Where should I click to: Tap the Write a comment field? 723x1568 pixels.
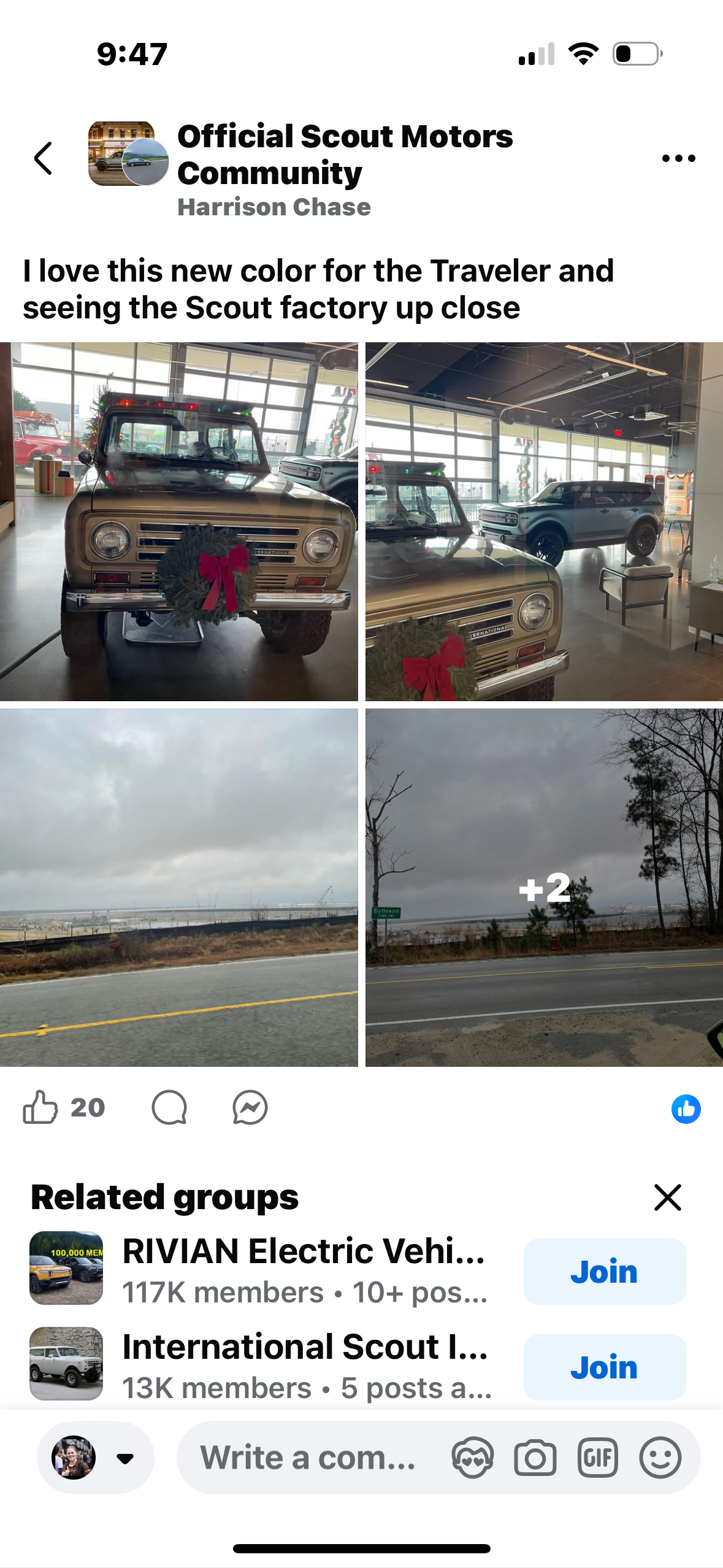(308, 1458)
